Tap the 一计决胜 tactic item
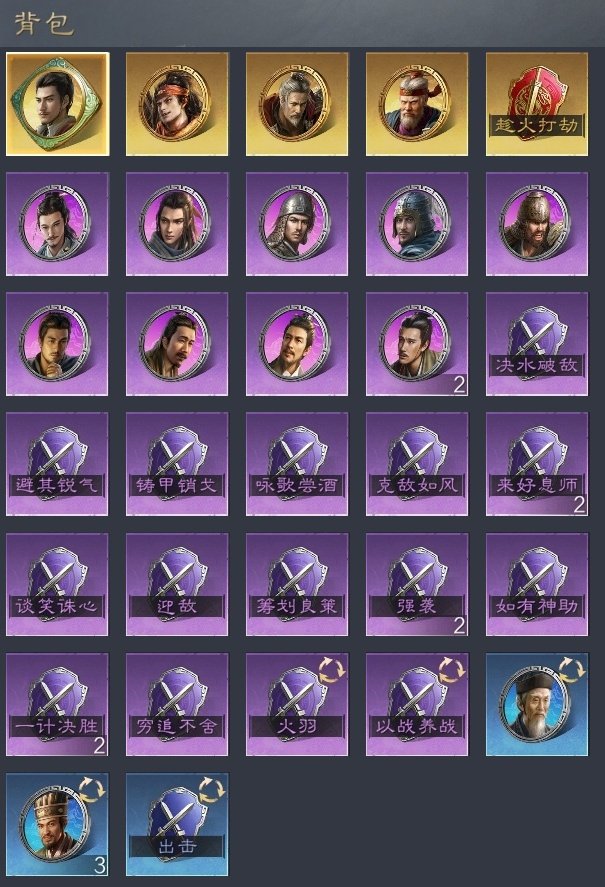 click(x=57, y=704)
